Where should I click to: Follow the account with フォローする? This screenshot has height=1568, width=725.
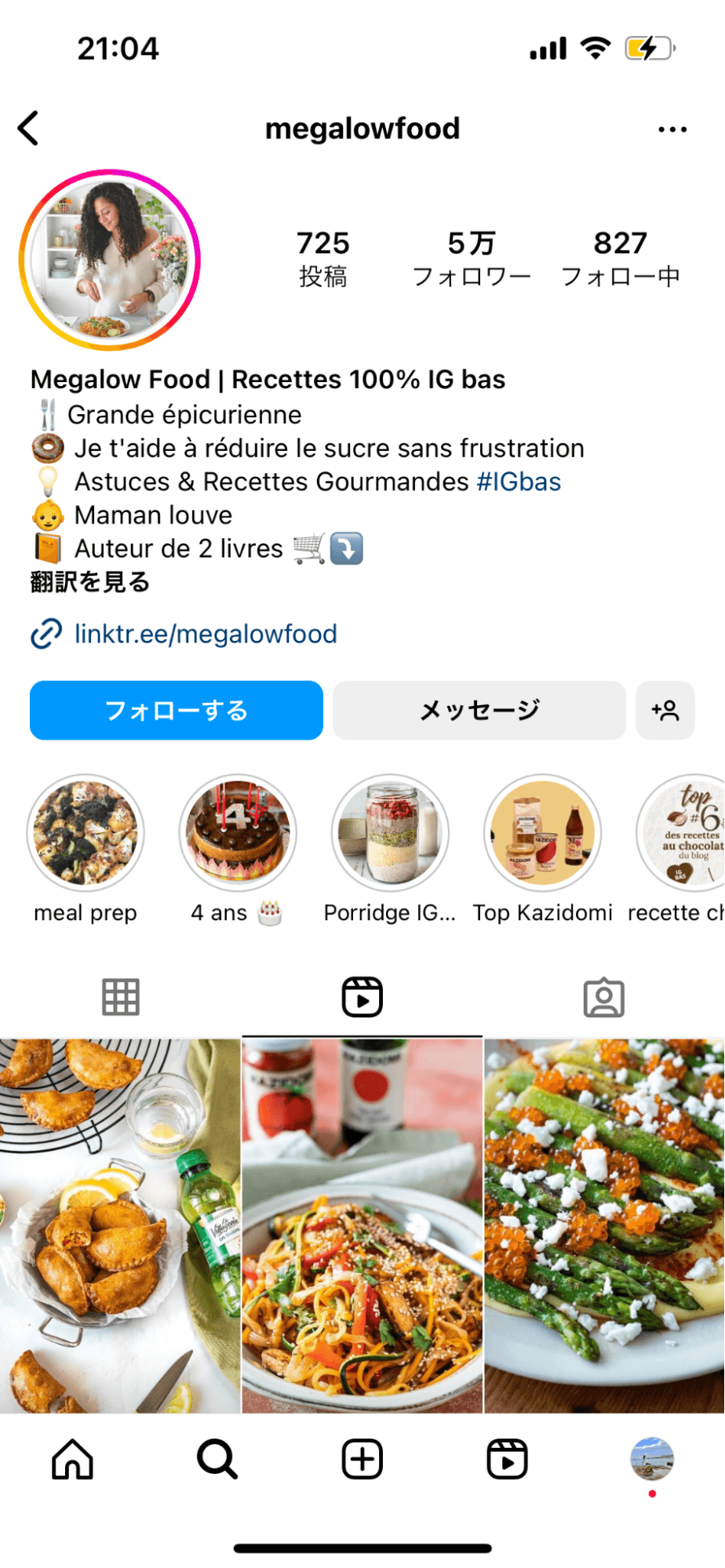pos(177,711)
